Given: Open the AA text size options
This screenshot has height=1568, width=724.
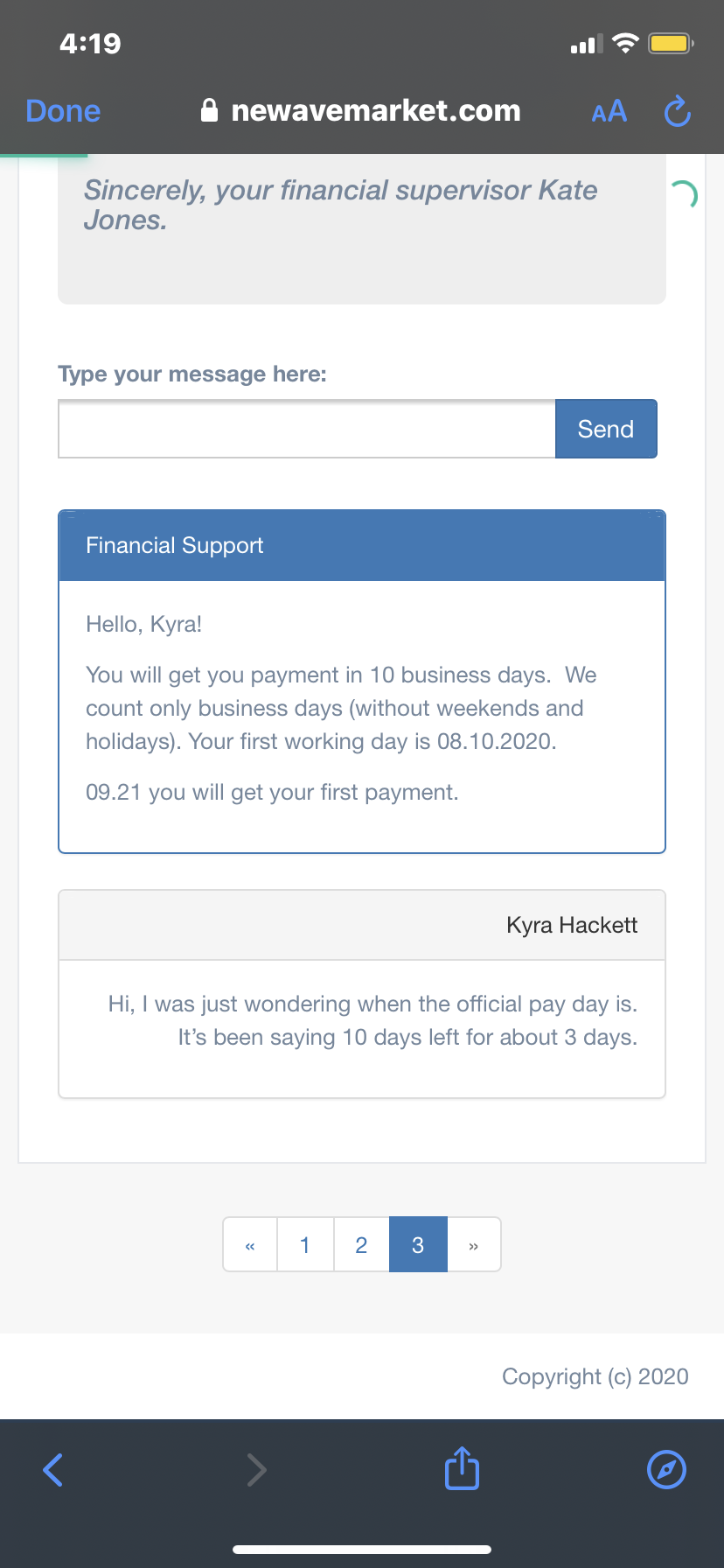Looking at the screenshot, I should tap(609, 112).
